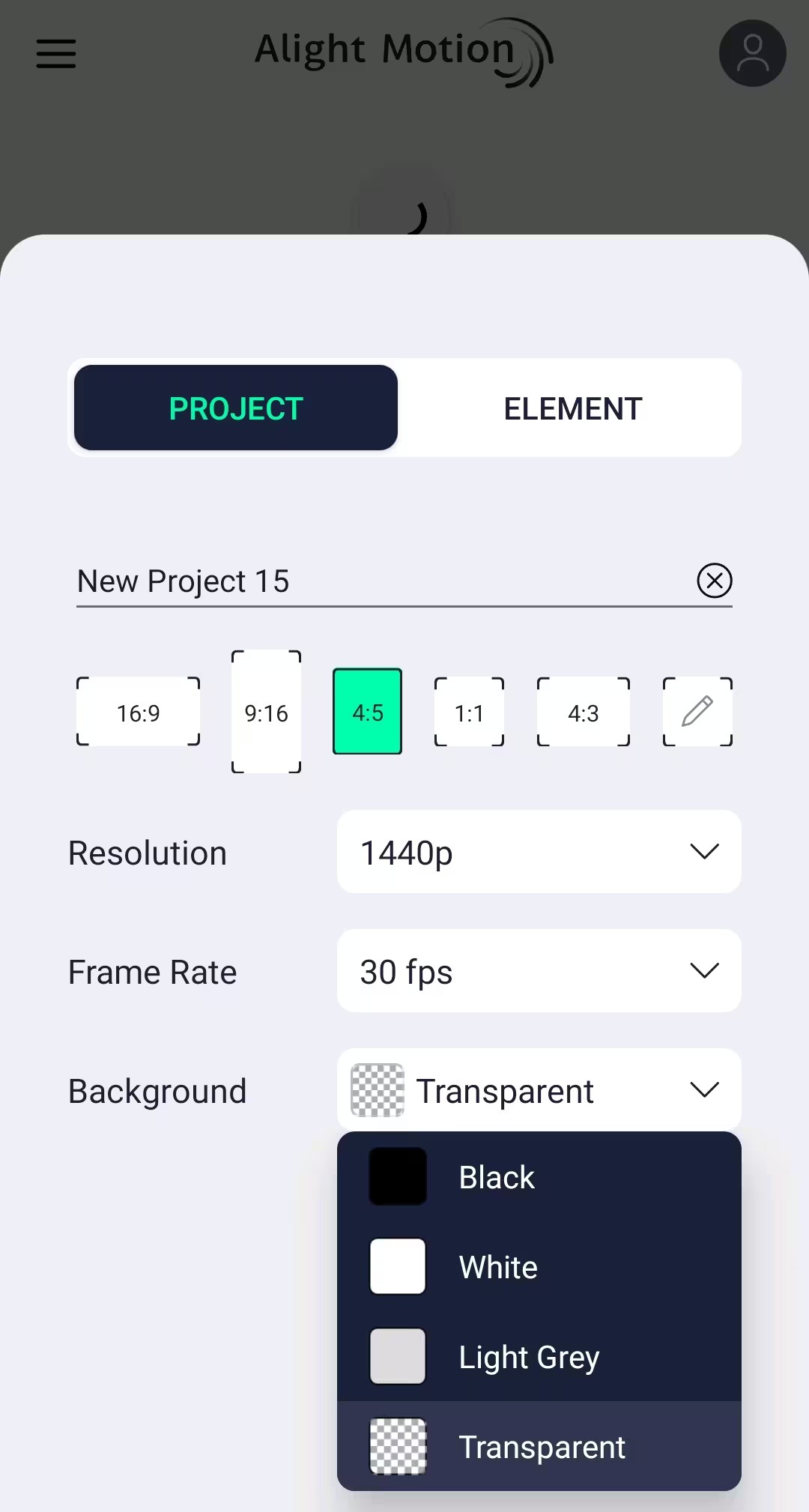
Task: Pick the 1:1 aspect ratio
Action: [469, 712]
